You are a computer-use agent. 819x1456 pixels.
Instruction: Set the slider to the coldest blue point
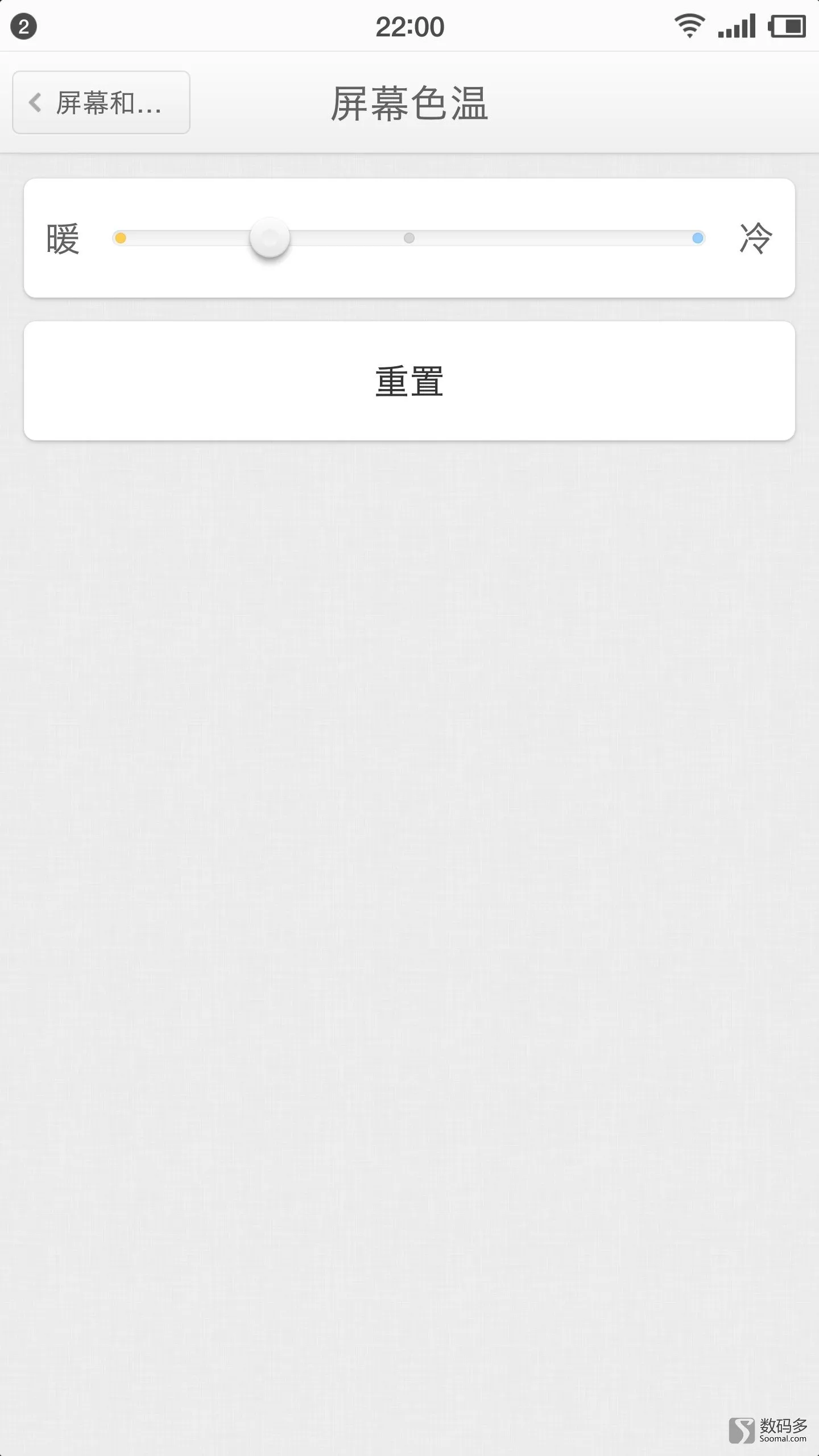pyautogui.click(x=698, y=238)
